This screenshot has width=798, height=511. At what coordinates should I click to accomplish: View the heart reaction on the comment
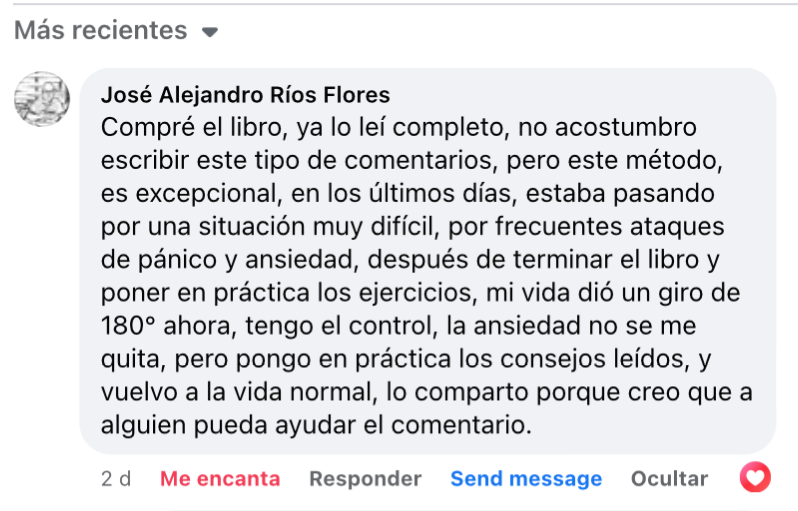[755, 478]
